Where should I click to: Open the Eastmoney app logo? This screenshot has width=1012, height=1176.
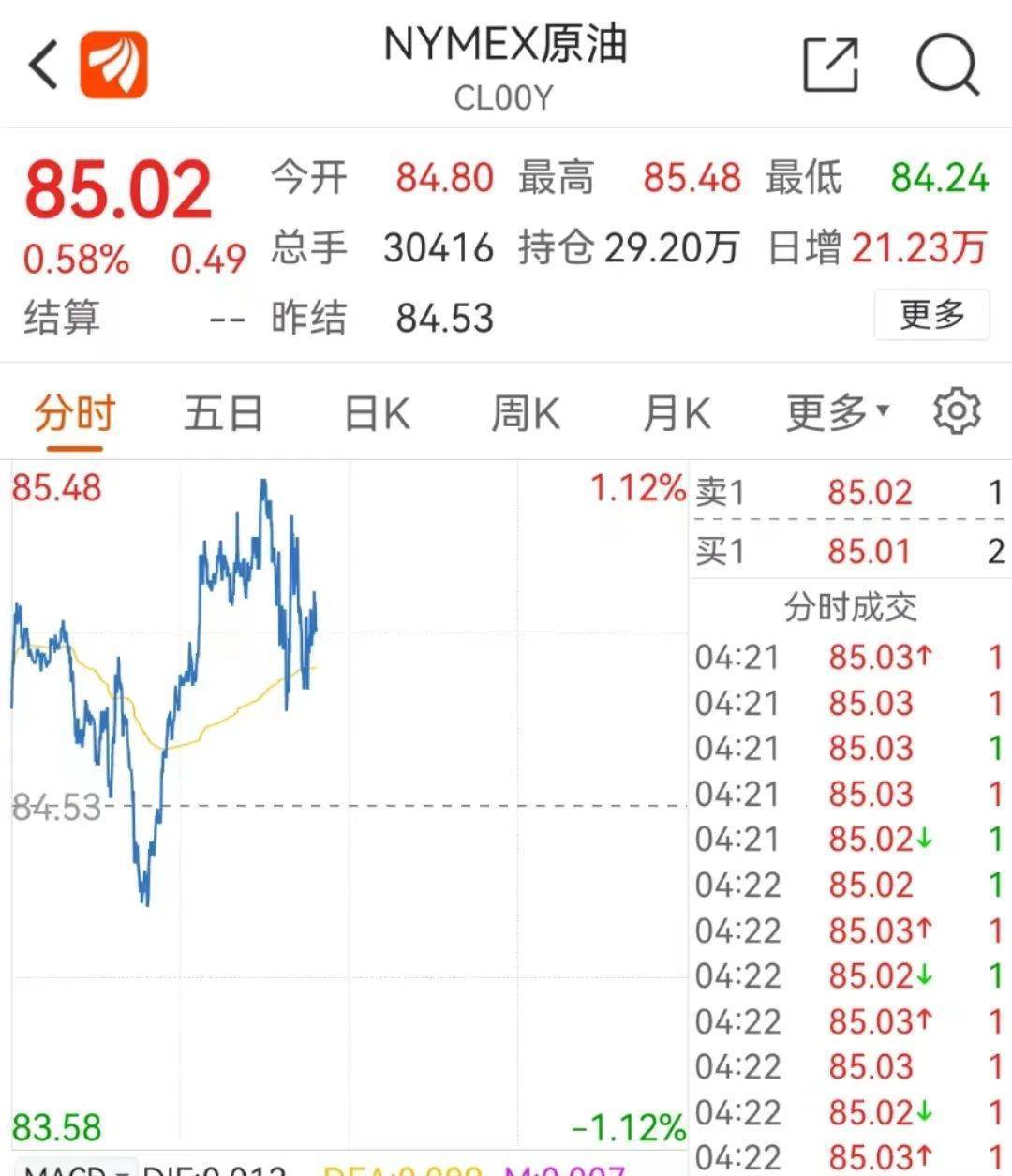click(x=112, y=66)
